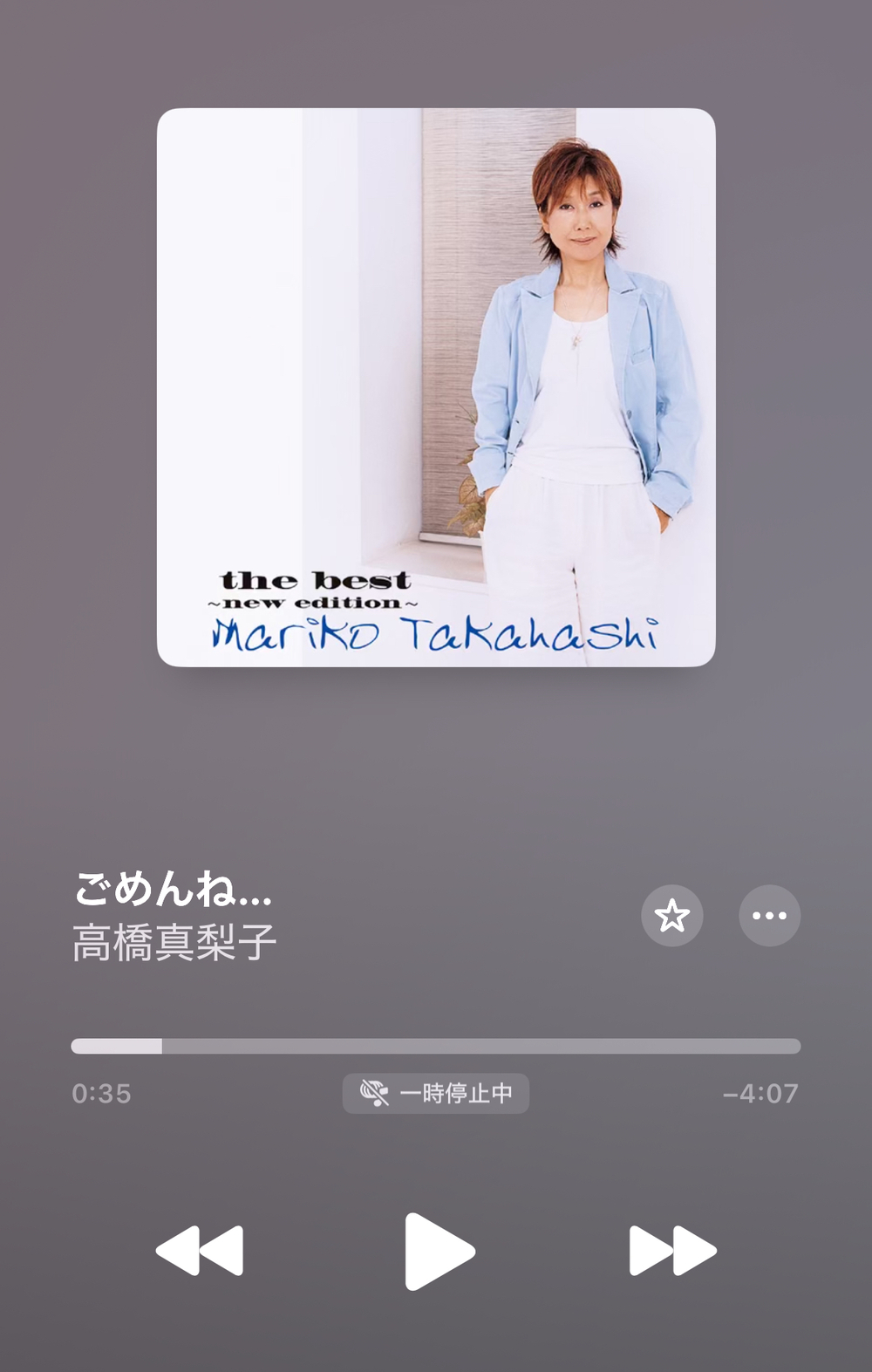Resume playback with the play button

click(439, 1251)
